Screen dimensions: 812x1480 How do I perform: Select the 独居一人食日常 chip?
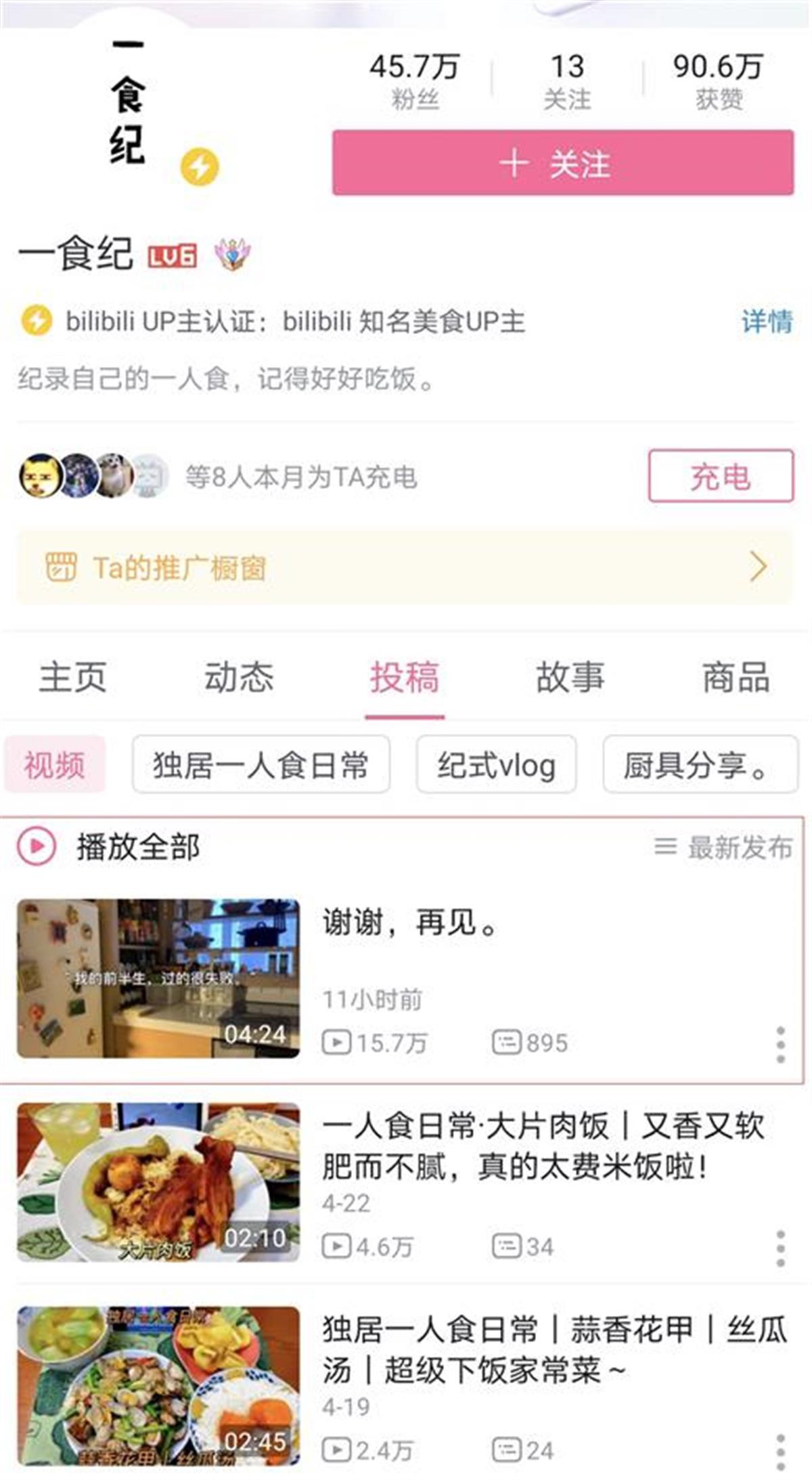tap(261, 765)
